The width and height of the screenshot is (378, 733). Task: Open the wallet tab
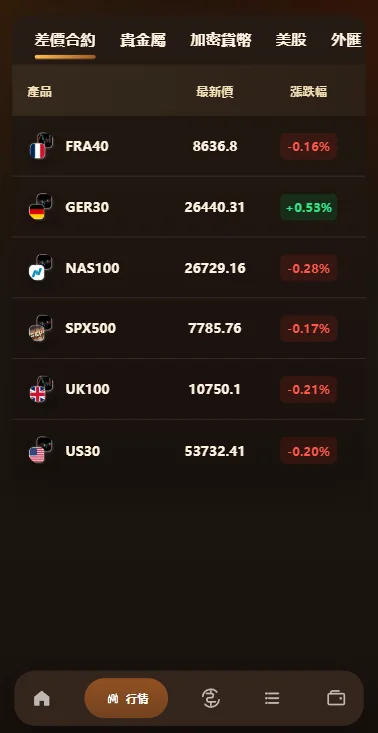click(x=336, y=698)
